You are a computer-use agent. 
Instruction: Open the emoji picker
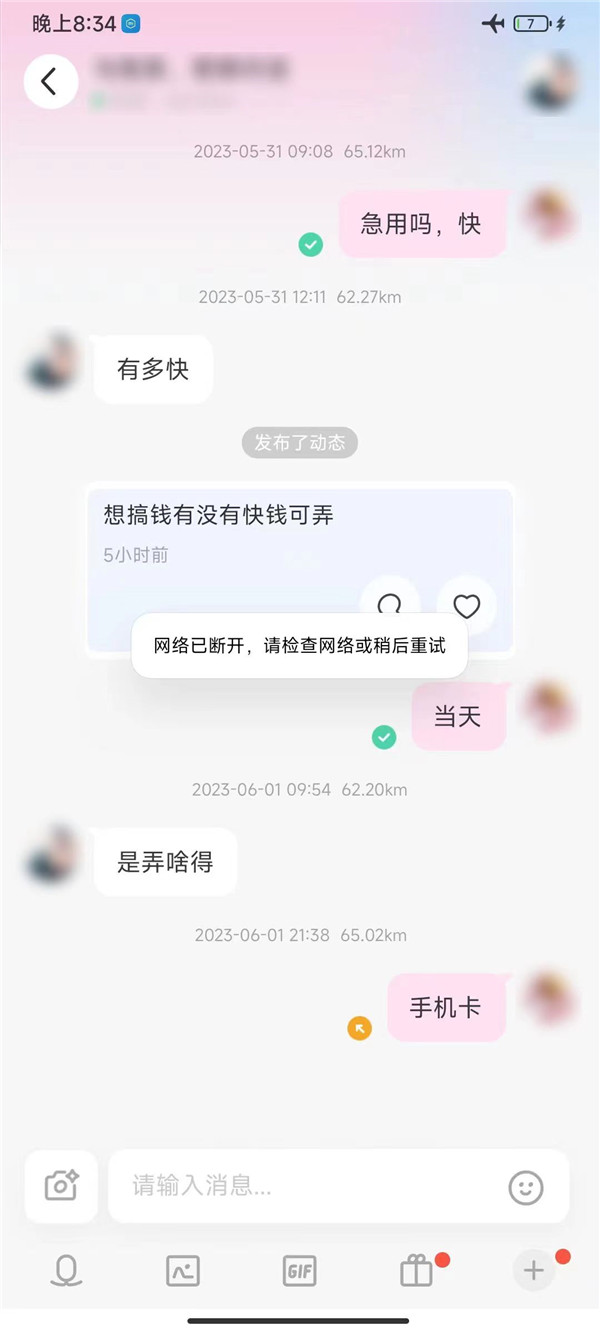click(526, 1187)
